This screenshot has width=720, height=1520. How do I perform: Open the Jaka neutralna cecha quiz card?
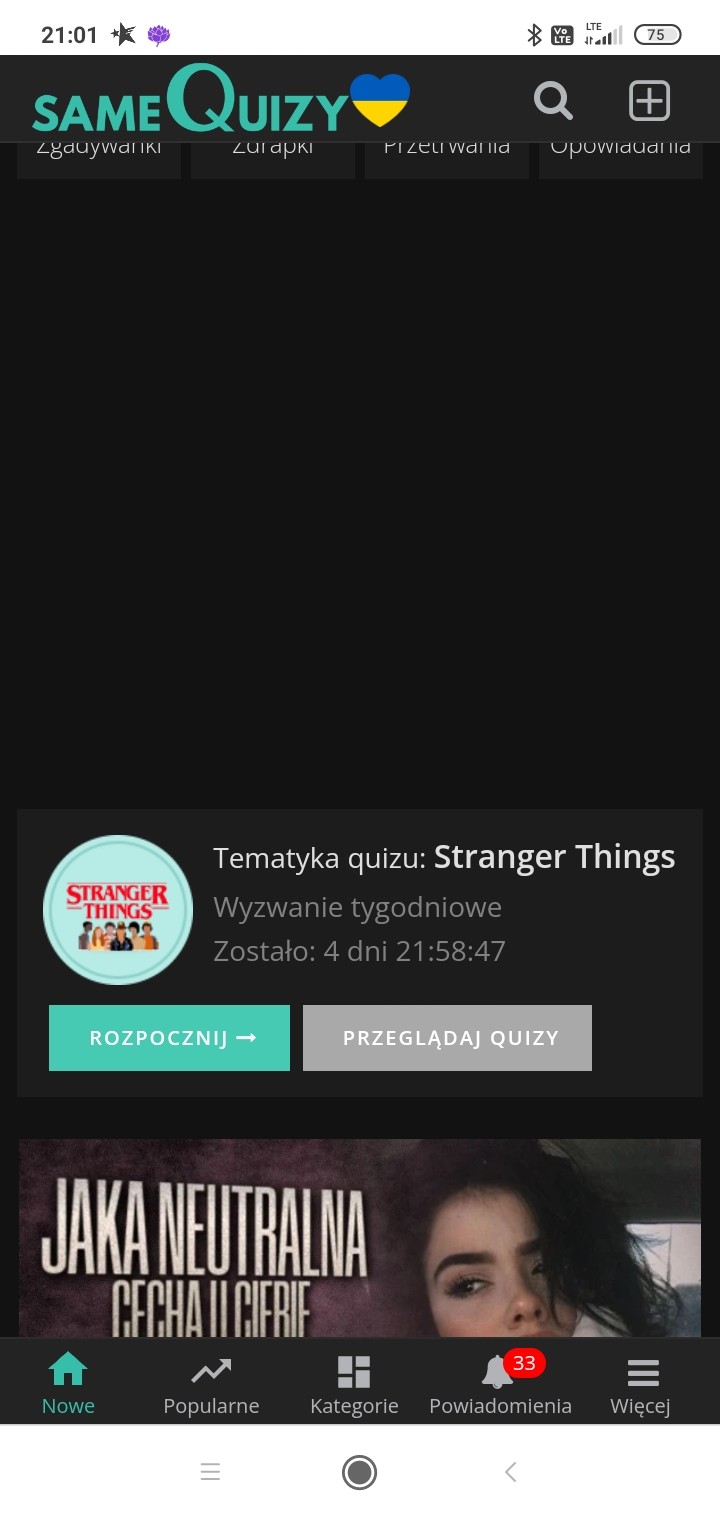pyautogui.click(x=360, y=1238)
